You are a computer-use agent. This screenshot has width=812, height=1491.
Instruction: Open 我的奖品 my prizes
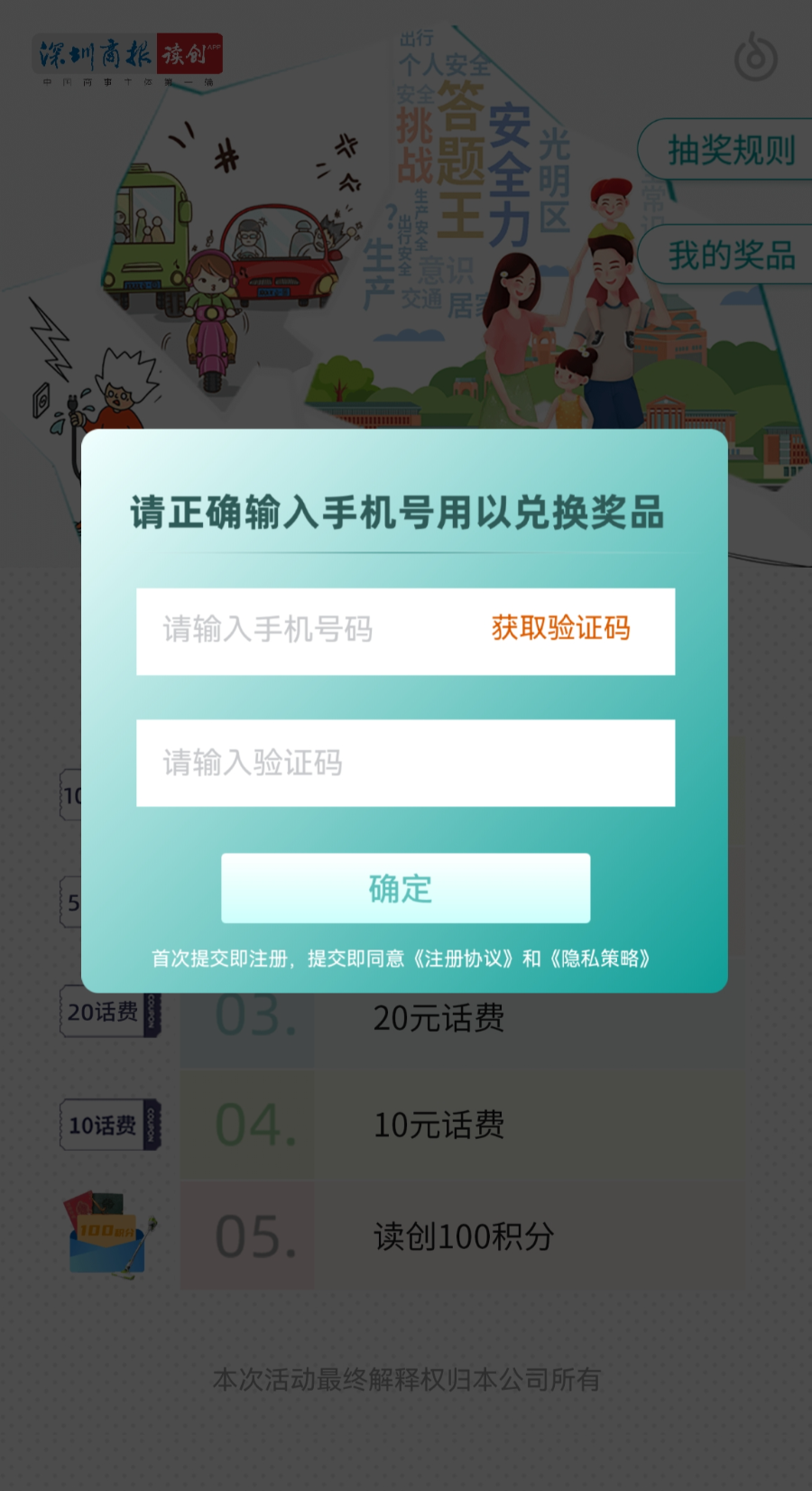pyautogui.click(x=729, y=255)
